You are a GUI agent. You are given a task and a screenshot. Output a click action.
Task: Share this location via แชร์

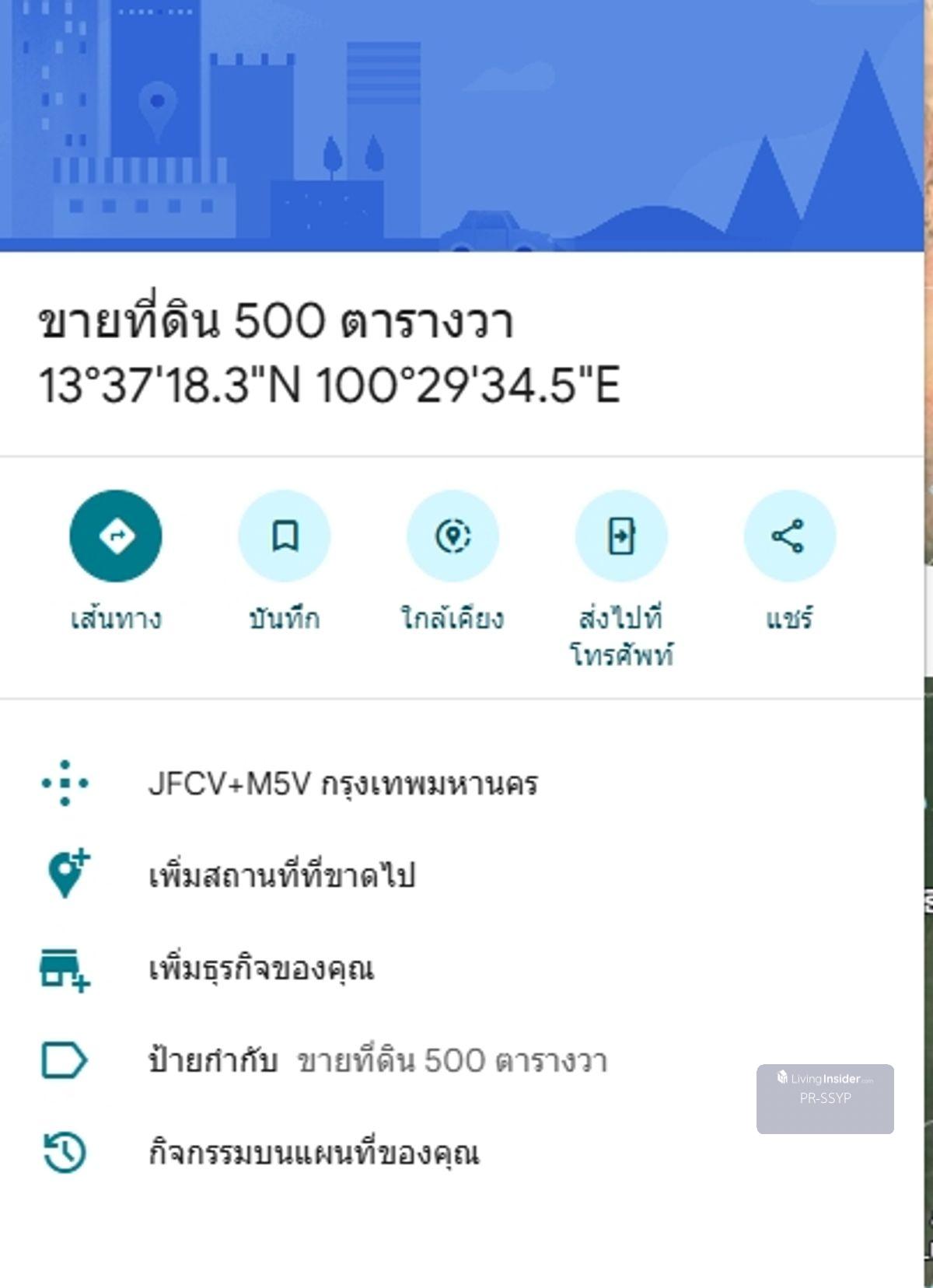pyautogui.click(x=789, y=536)
